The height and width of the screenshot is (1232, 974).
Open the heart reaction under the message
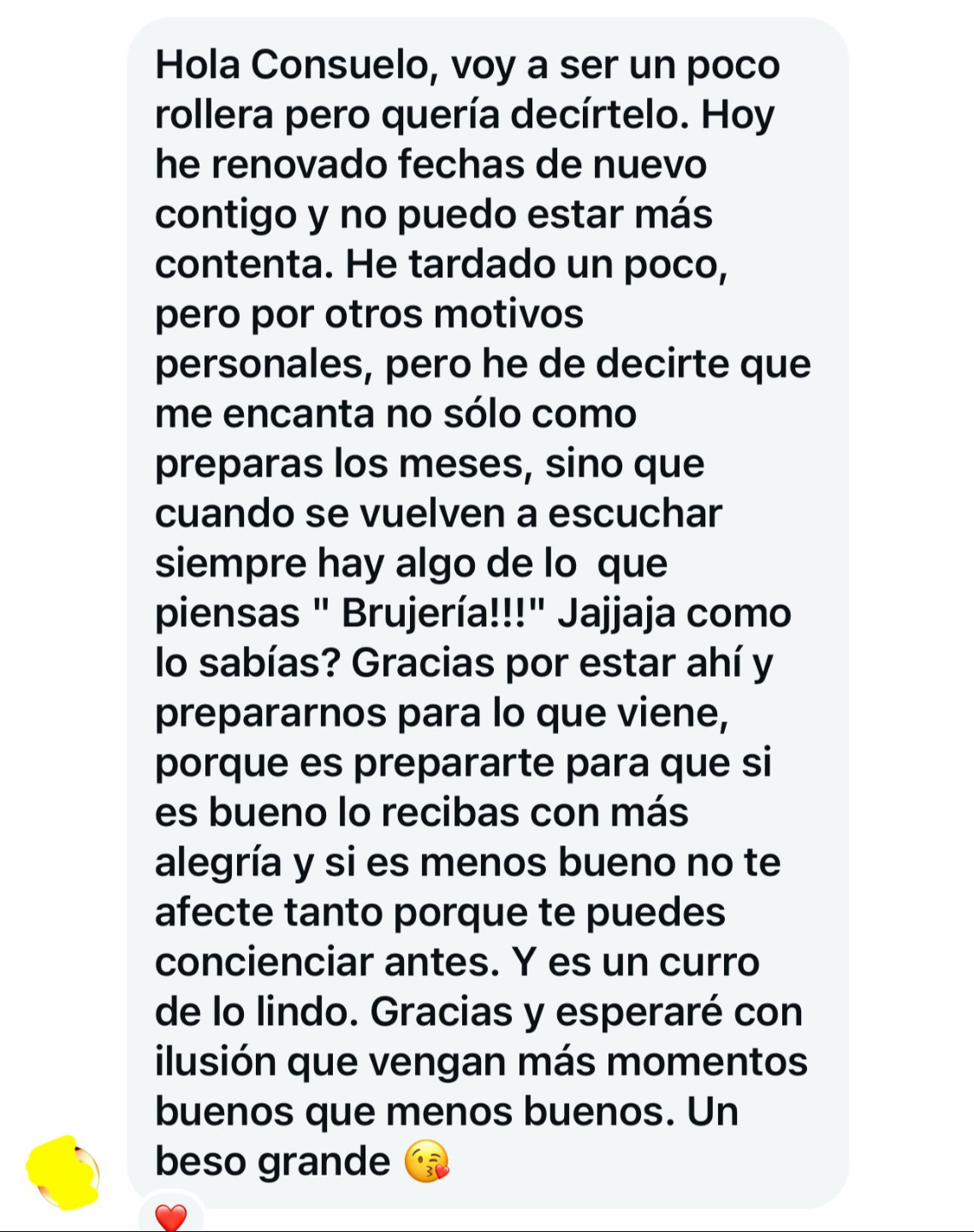(x=171, y=1215)
